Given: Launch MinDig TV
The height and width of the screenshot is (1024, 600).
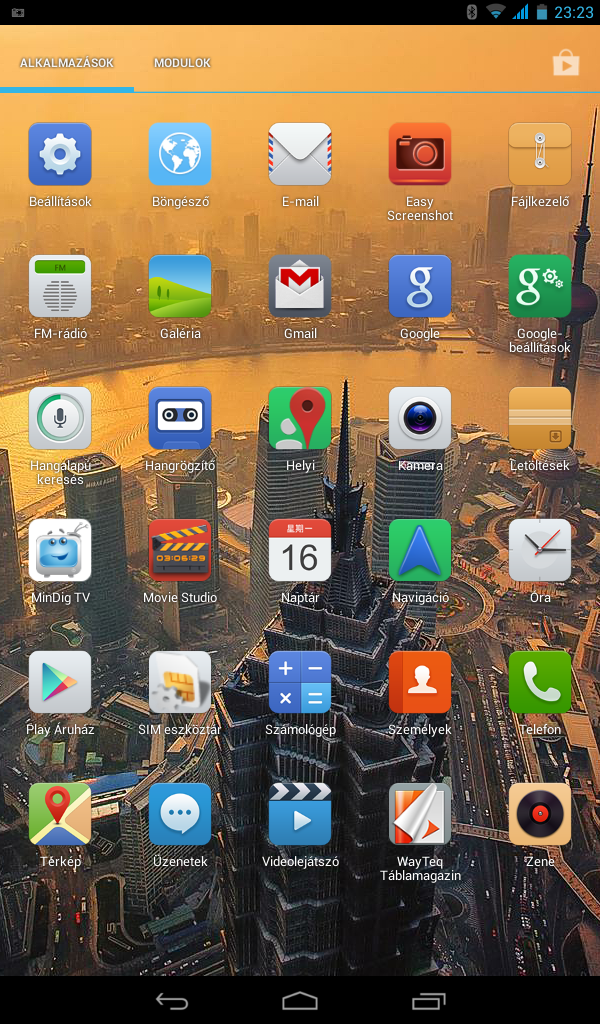Looking at the screenshot, I should point(60,551).
